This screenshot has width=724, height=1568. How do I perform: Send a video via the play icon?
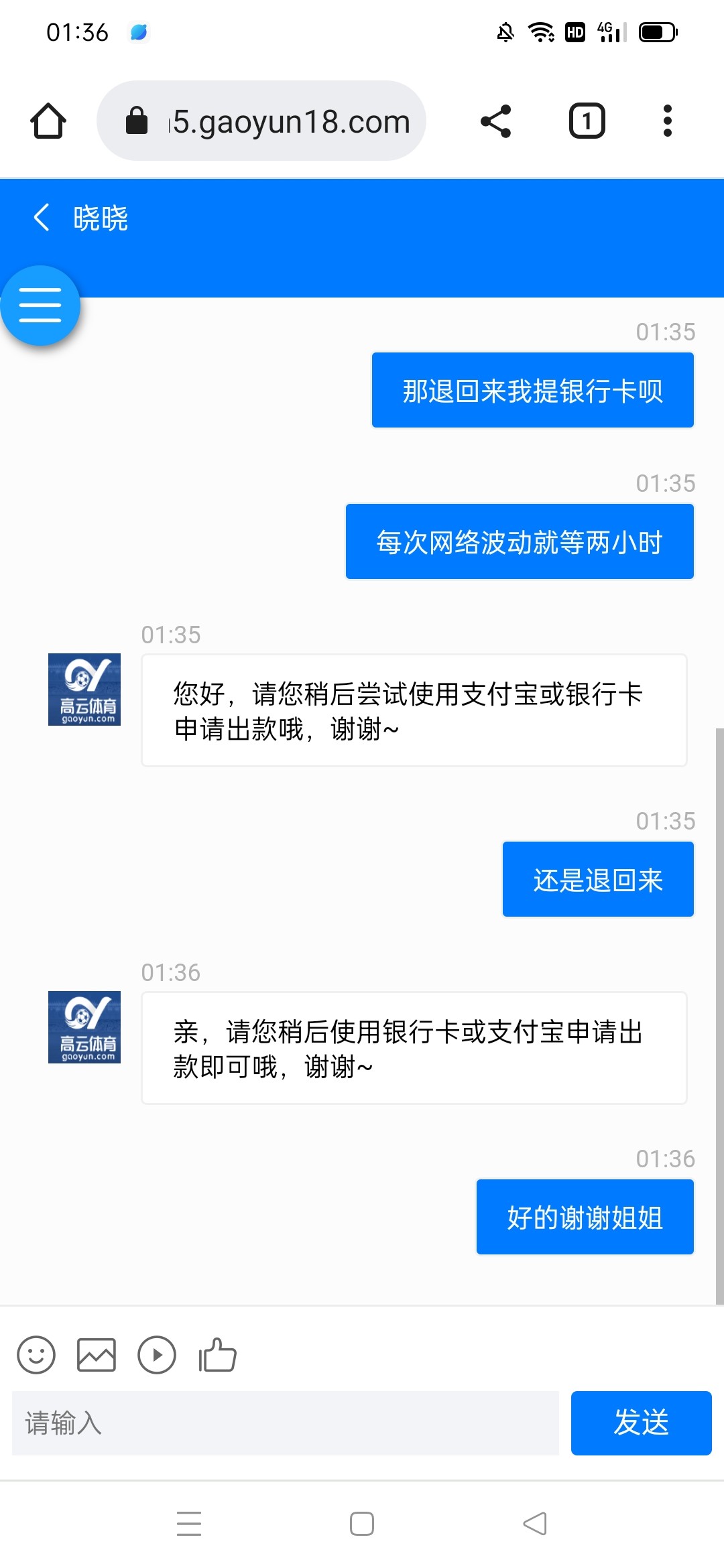click(157, 1355)
